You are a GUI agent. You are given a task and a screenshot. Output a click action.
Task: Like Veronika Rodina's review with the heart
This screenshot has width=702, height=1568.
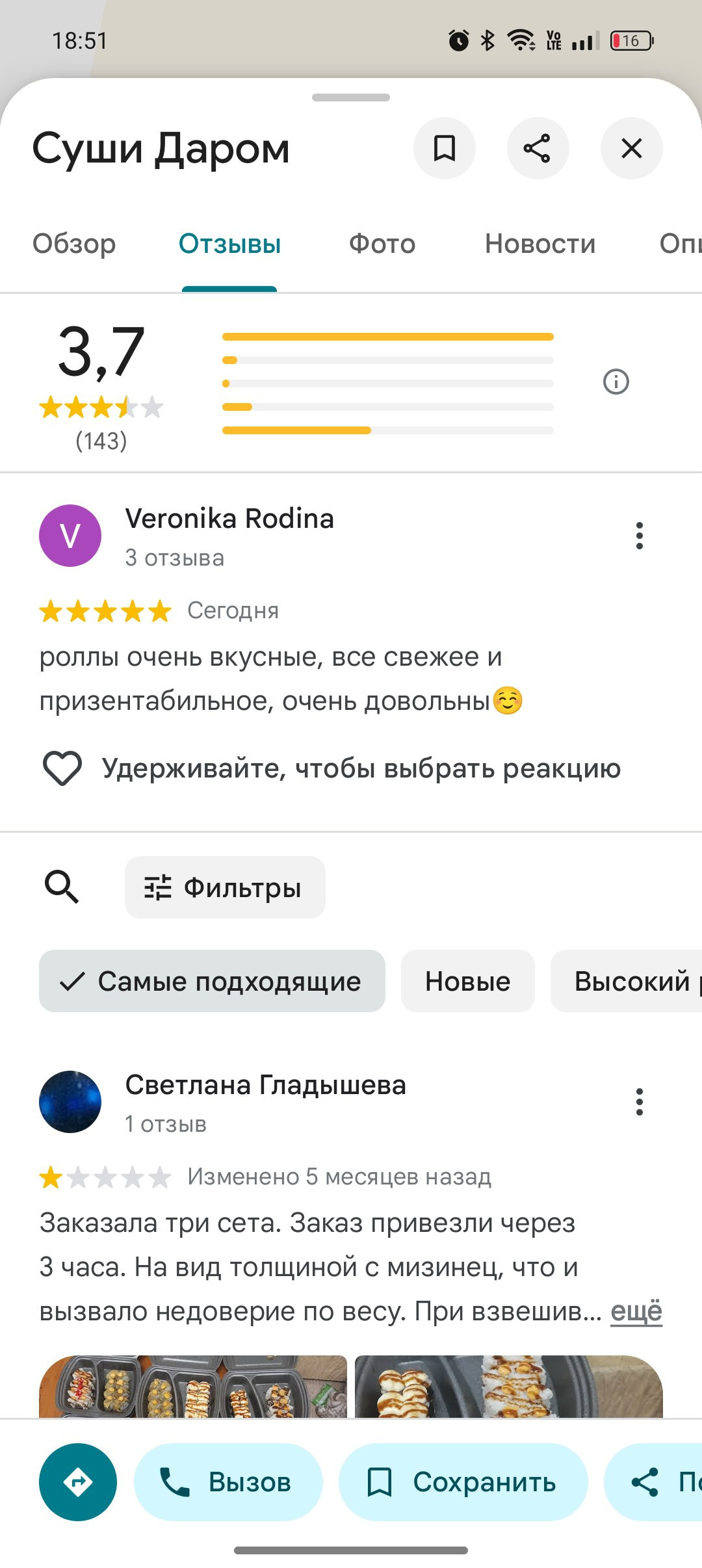62,768
